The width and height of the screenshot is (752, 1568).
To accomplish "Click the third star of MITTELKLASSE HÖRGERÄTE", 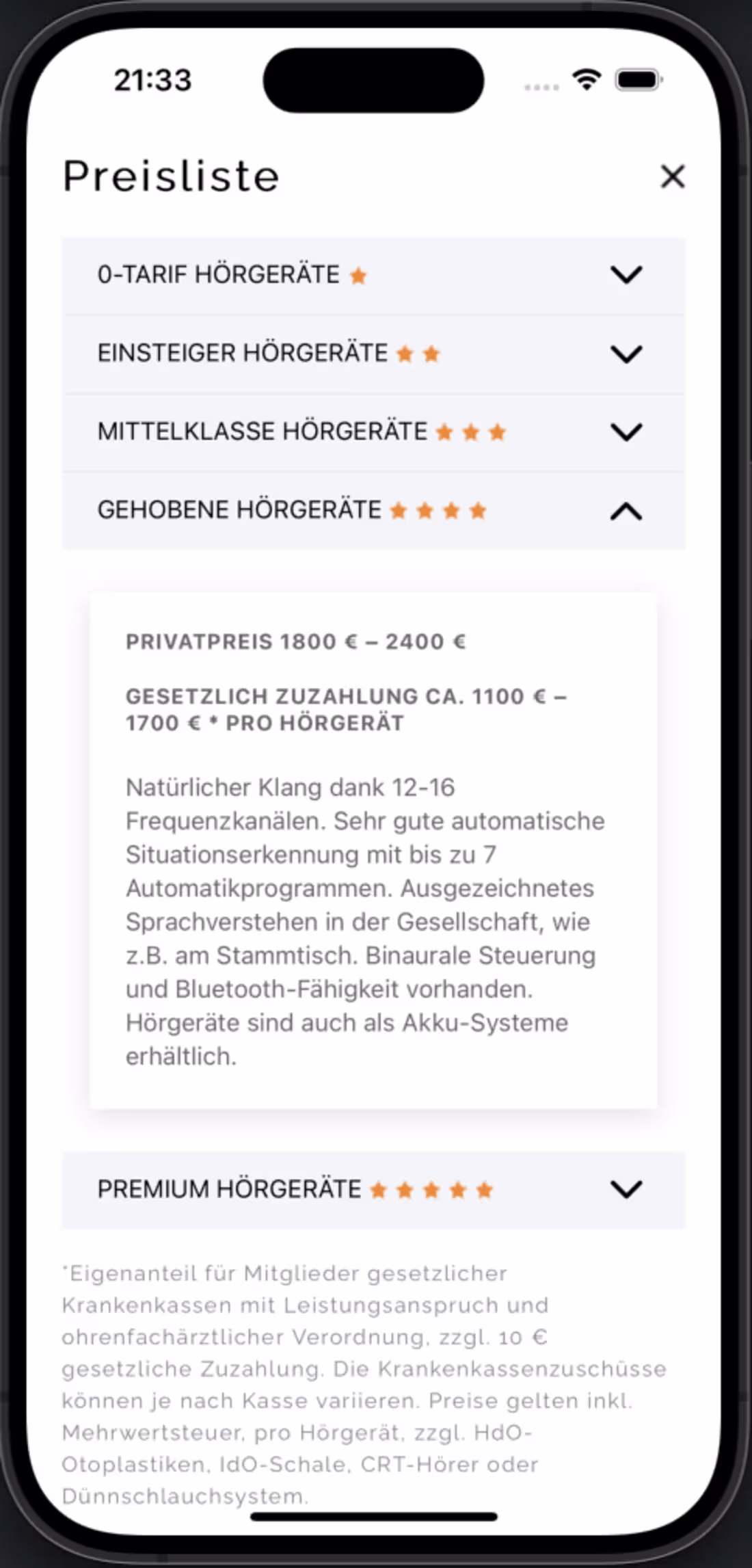I will [x=497, y=431].
